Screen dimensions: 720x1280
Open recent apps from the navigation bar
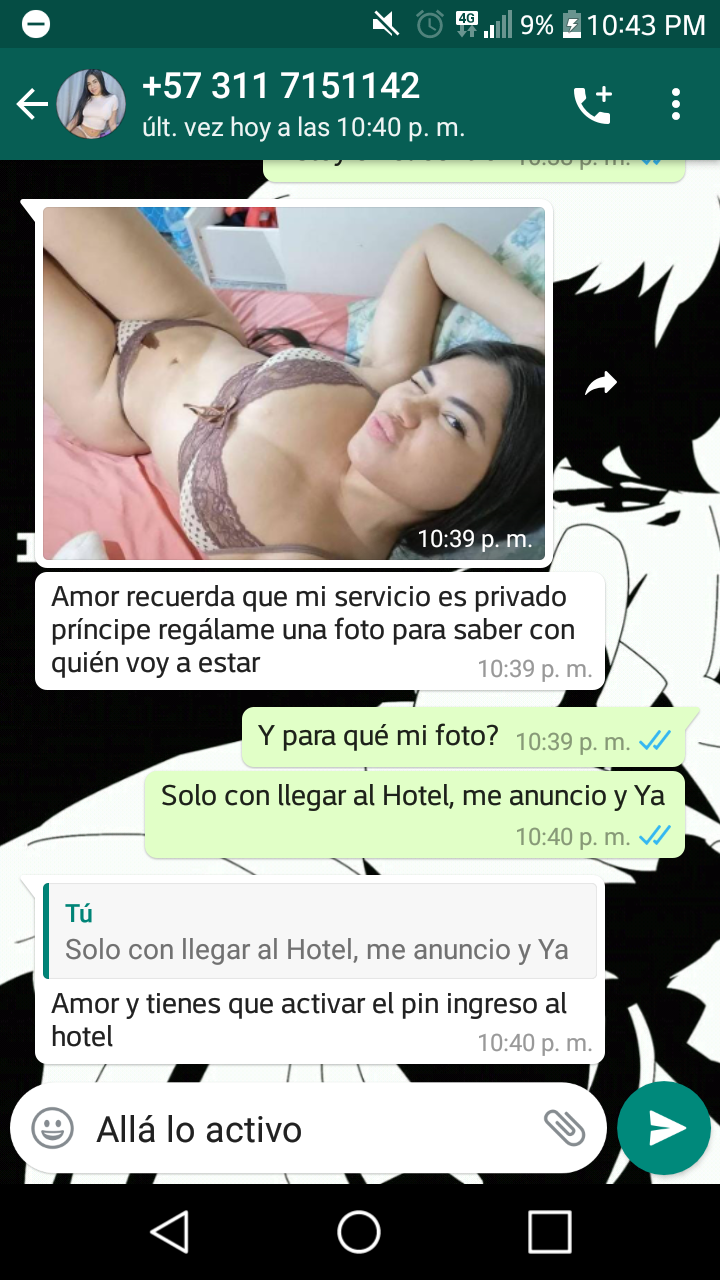point(549,1232)
